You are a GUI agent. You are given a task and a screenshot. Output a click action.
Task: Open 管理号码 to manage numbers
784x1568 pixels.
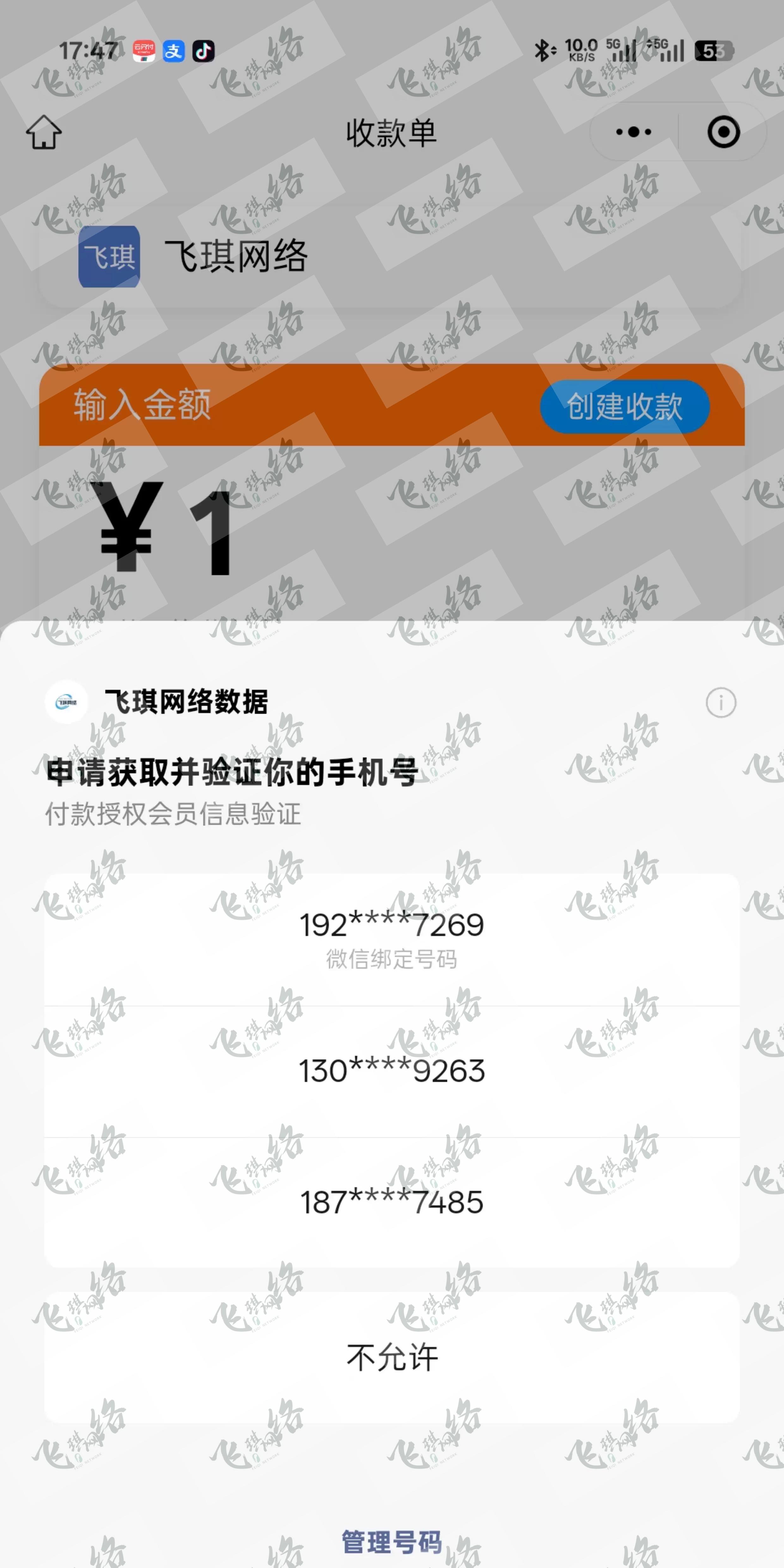pyautogui.click(x=391, y=1541)
